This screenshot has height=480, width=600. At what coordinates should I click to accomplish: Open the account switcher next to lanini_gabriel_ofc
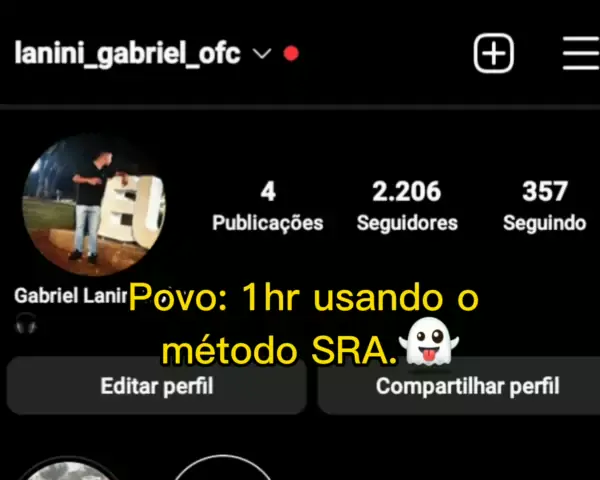click(261, 54)
